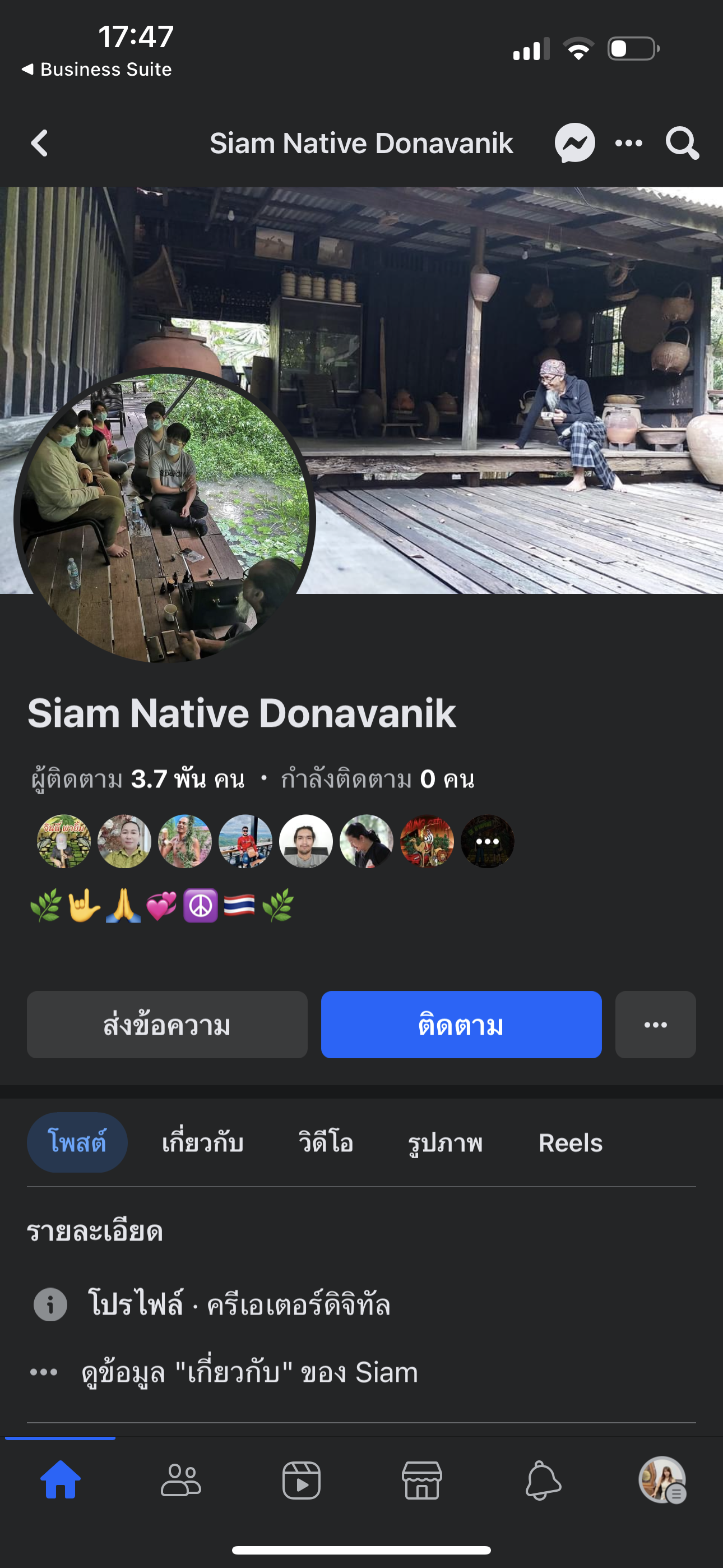Viewport: 723px width, 1568px height.
Task: Follow the page with ติดตาม button
Action: tap(461, 1025)
